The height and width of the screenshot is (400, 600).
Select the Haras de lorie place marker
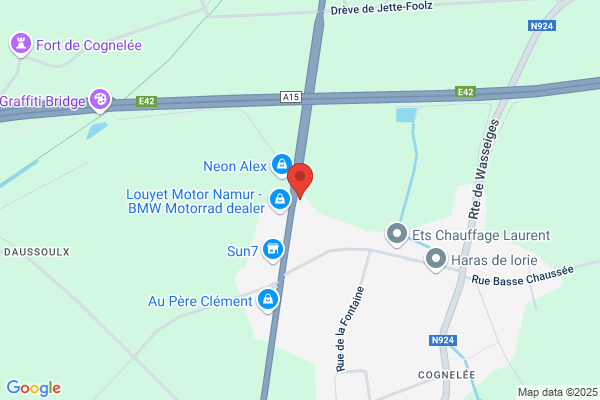[x=436, y=260]
